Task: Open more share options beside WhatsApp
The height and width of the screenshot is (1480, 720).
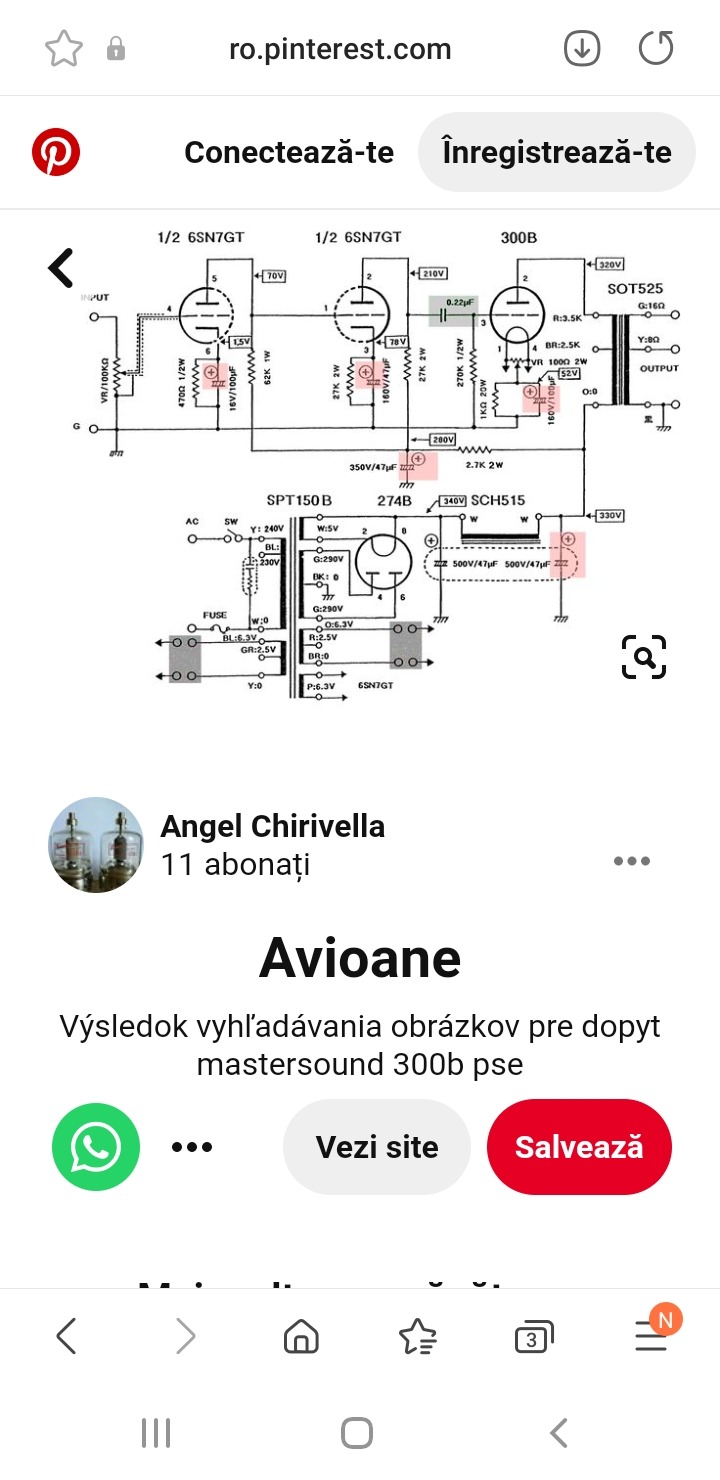Action: tap(192, 1147)
